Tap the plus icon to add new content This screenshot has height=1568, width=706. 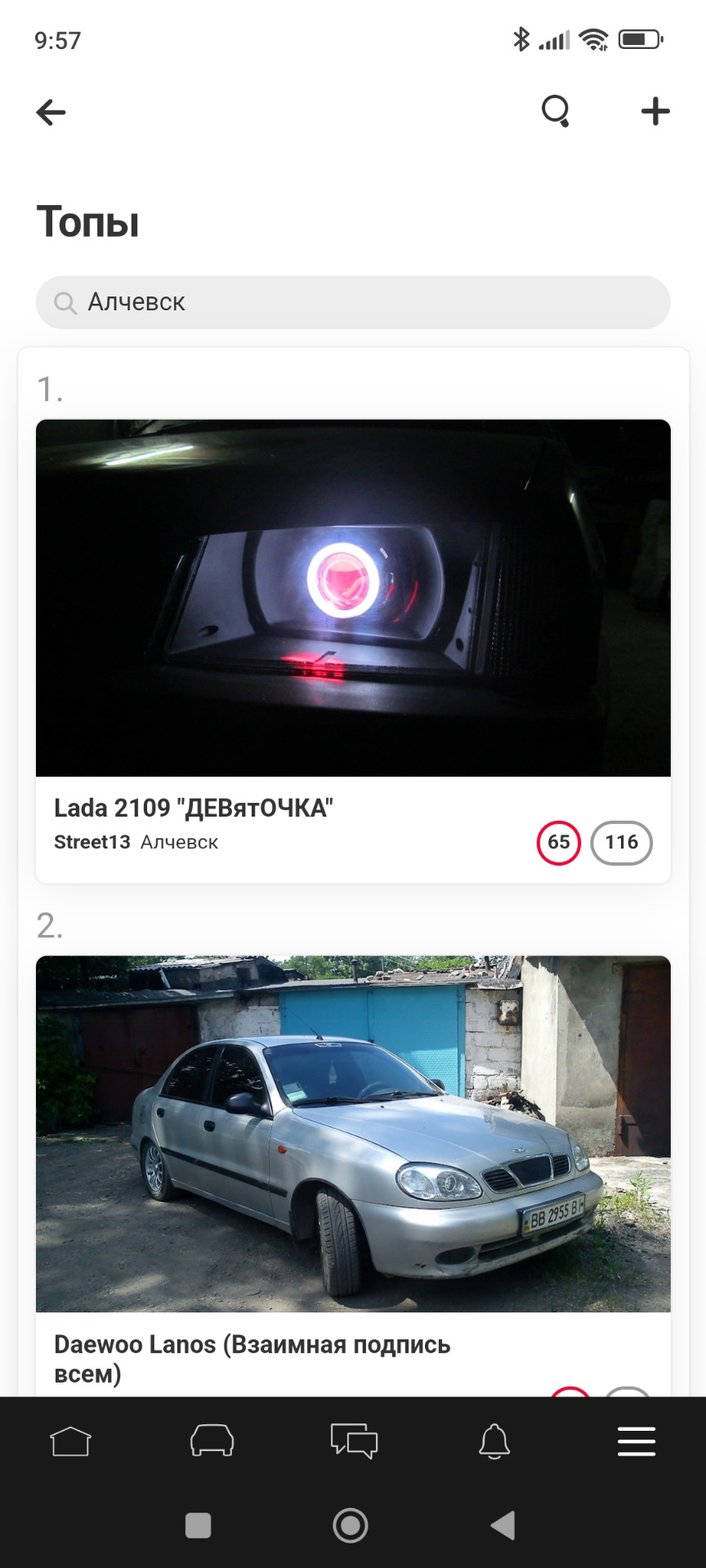pyautogui.click(x=655, y=111)
